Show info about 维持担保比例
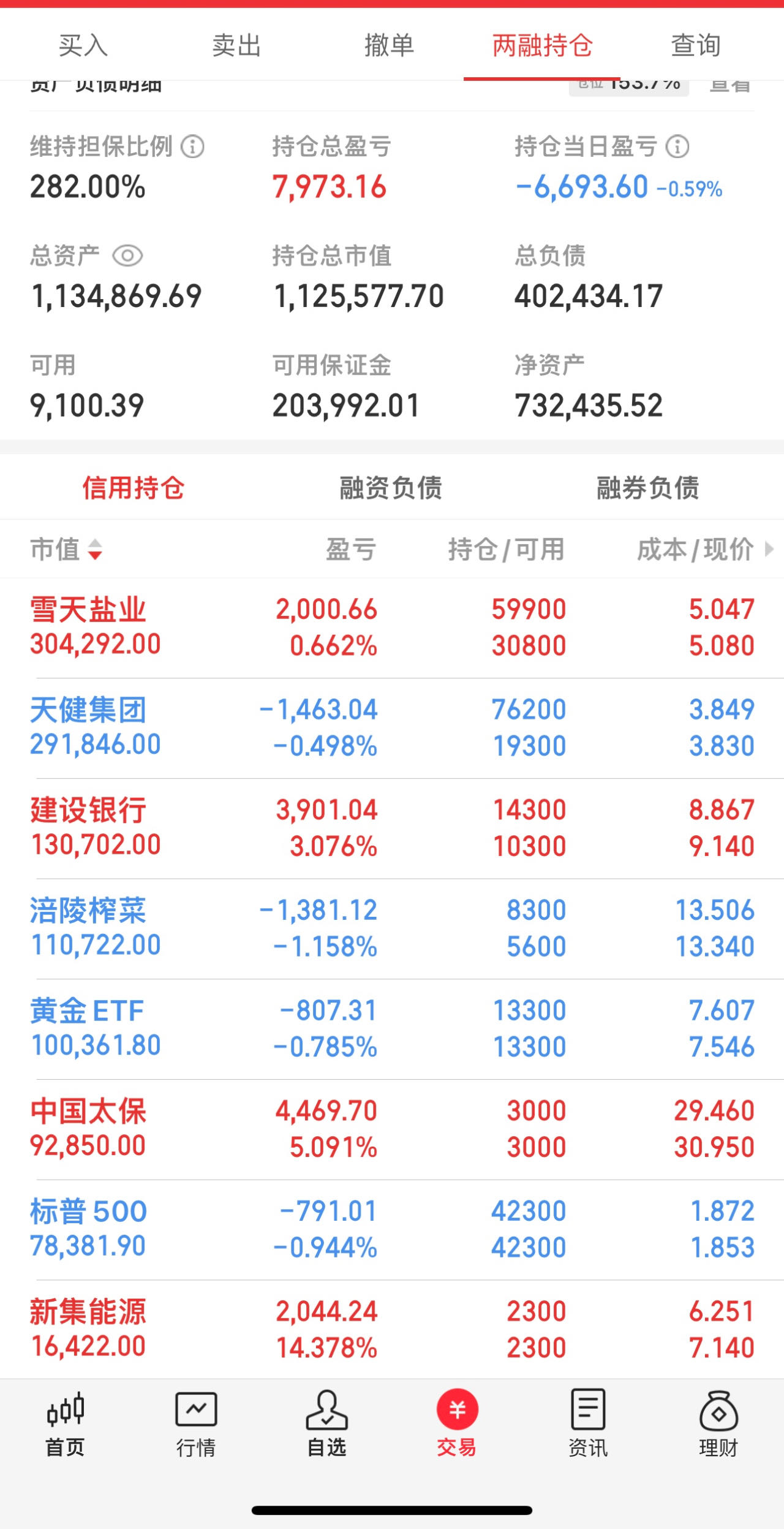Viewport: 784px width, 1529px height. click(193, 147)
